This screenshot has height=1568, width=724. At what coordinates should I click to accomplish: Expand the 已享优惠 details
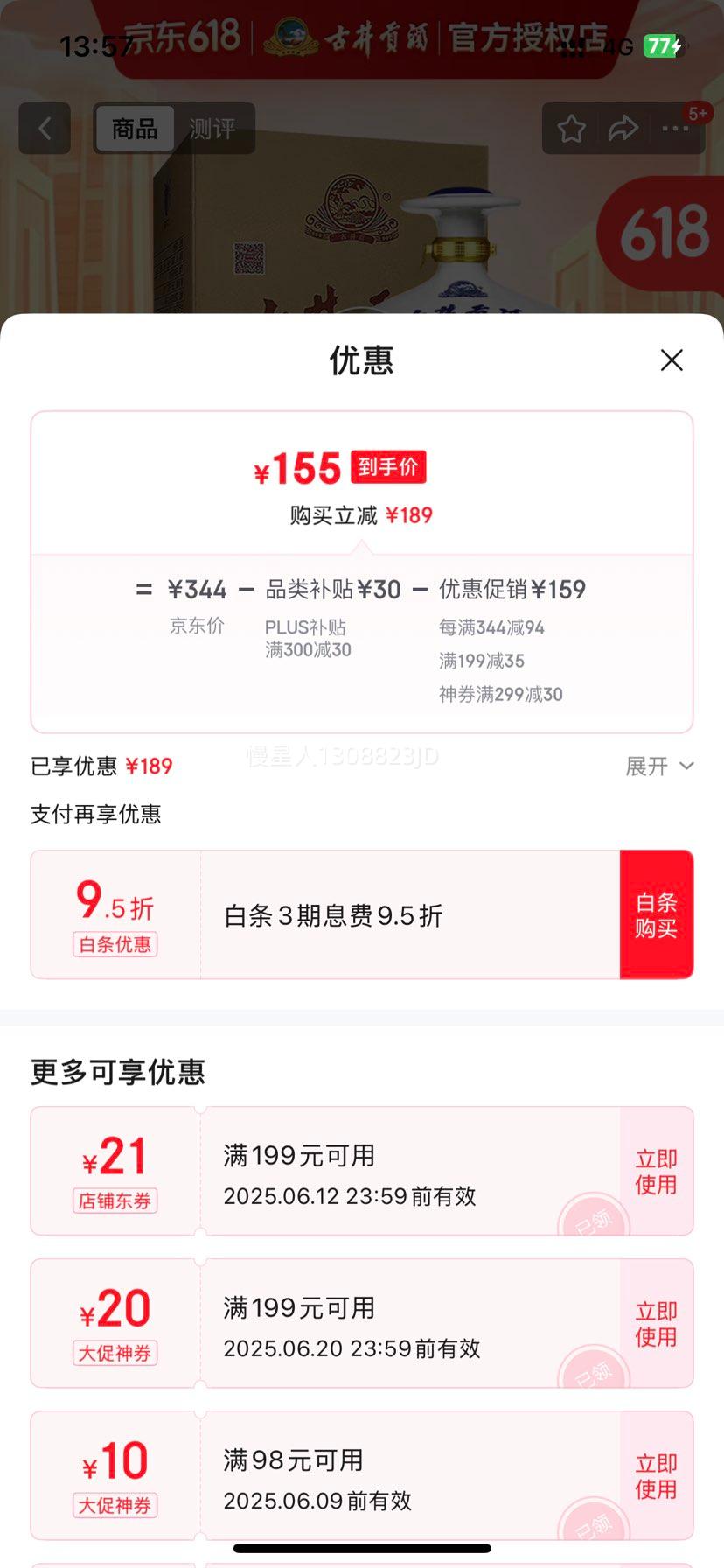[659, 766]
